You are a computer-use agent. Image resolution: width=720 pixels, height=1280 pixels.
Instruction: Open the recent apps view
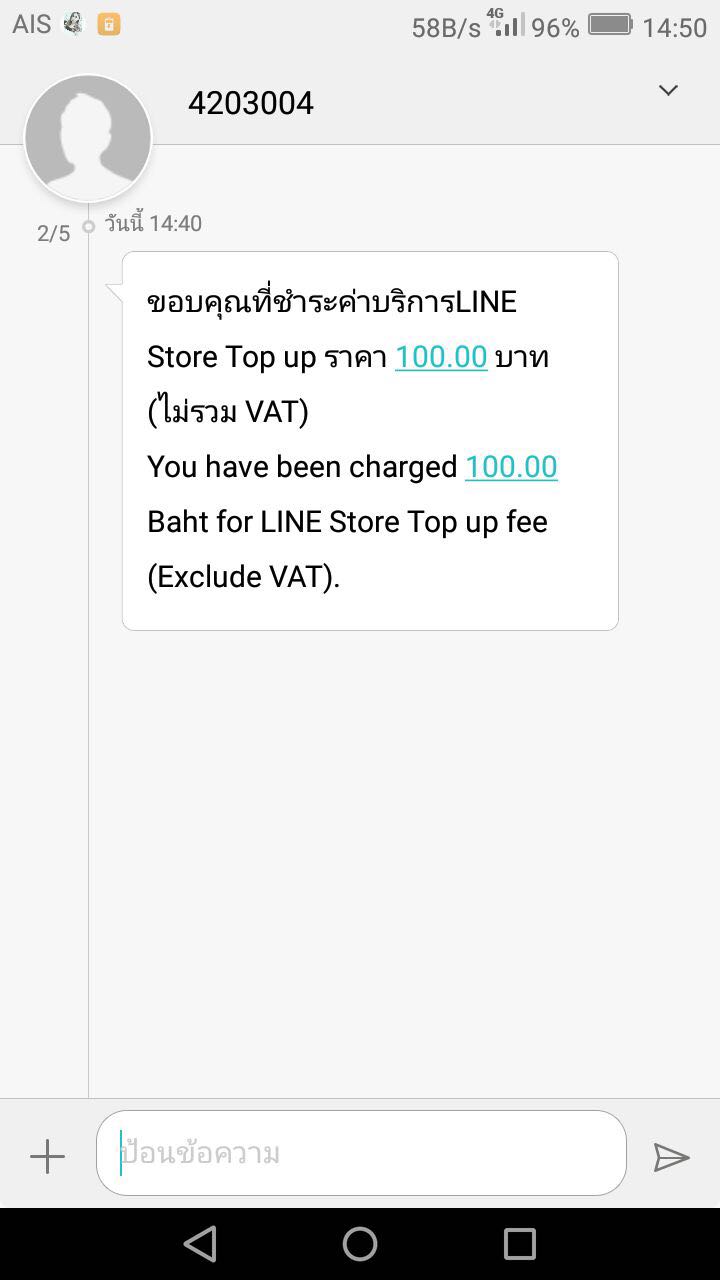[x=520, y=1244]
